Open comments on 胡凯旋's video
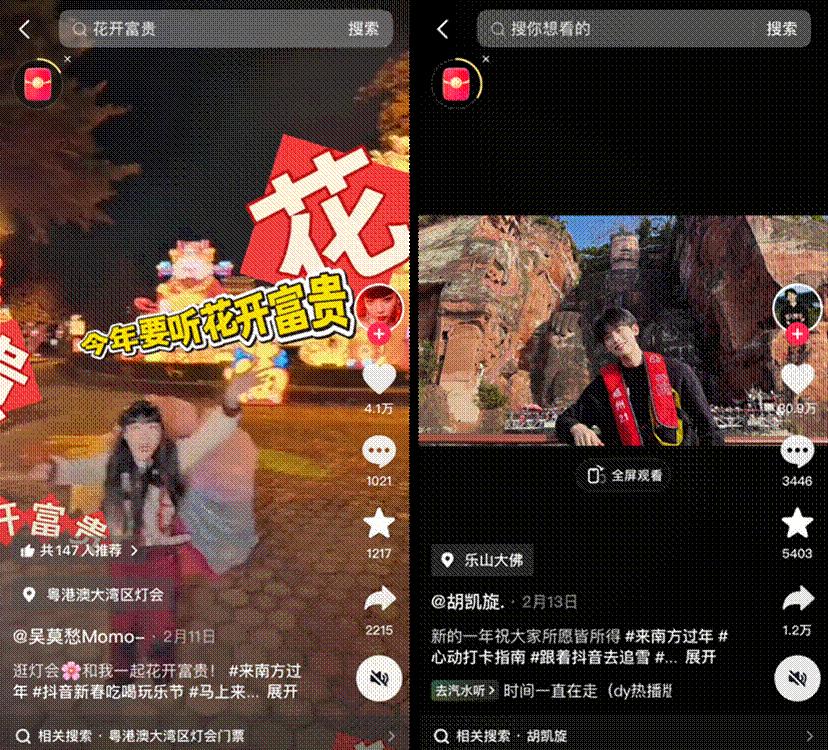Screen dimensions: 828x750 [797, 452]
